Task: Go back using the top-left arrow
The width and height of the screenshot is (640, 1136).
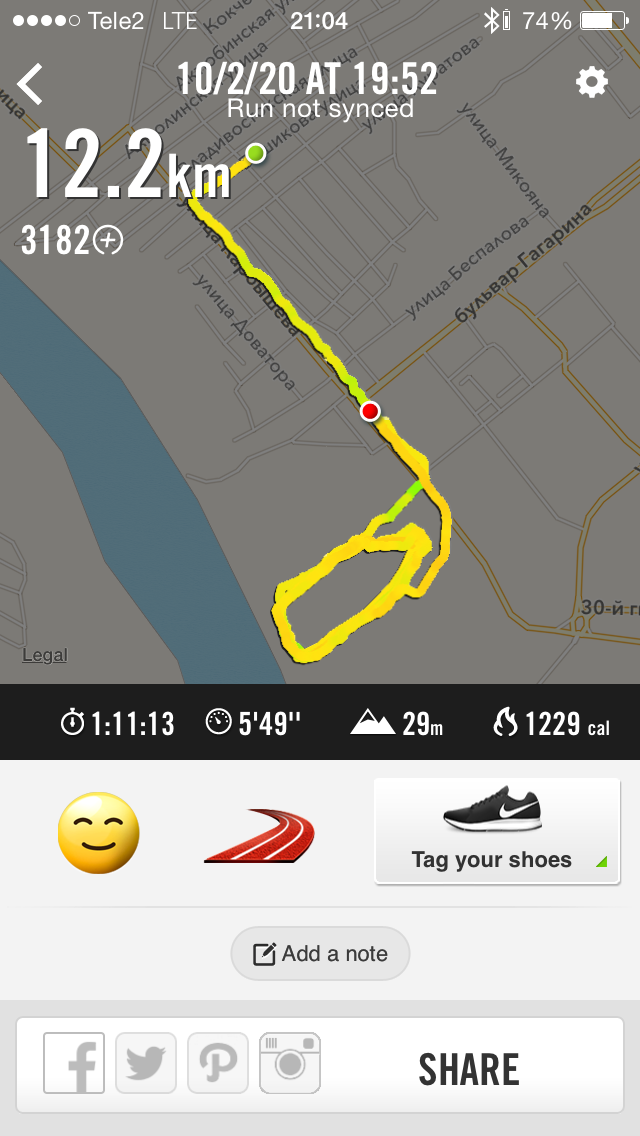Action: (x=31, y=84)
